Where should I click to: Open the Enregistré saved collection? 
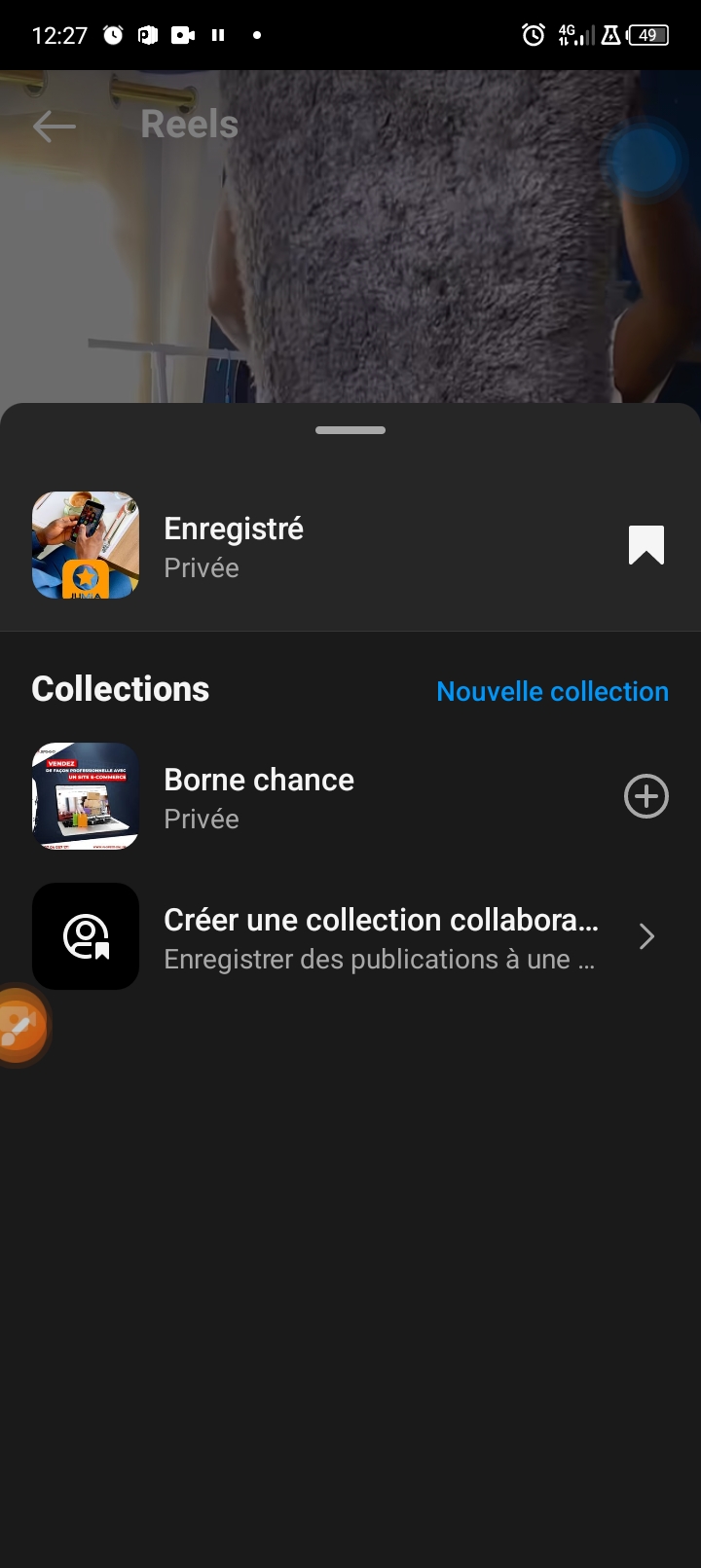[234, 546]
